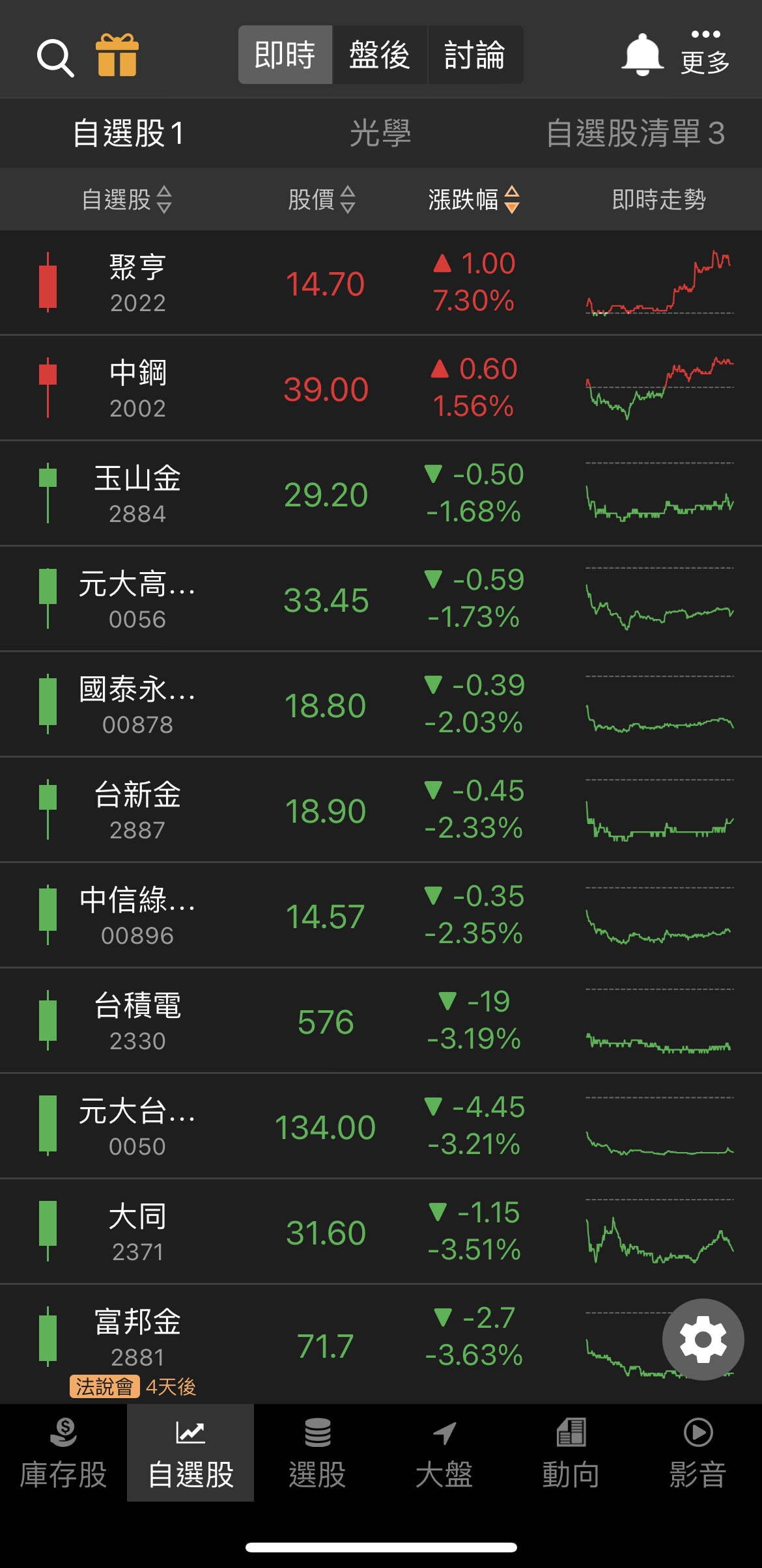
Task: Tap 聚亨's intraday mini chart
Action: click(x=658, y=283)
